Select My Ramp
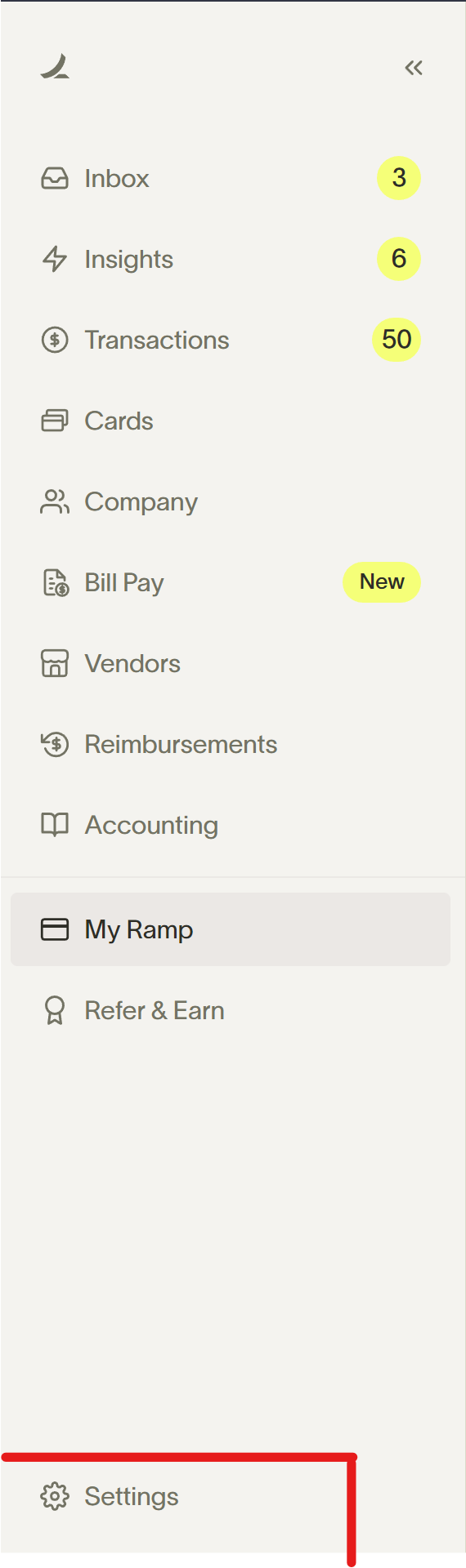Image resolution: width=466 pixels, height=1568 pixels. tap(231, 929)
